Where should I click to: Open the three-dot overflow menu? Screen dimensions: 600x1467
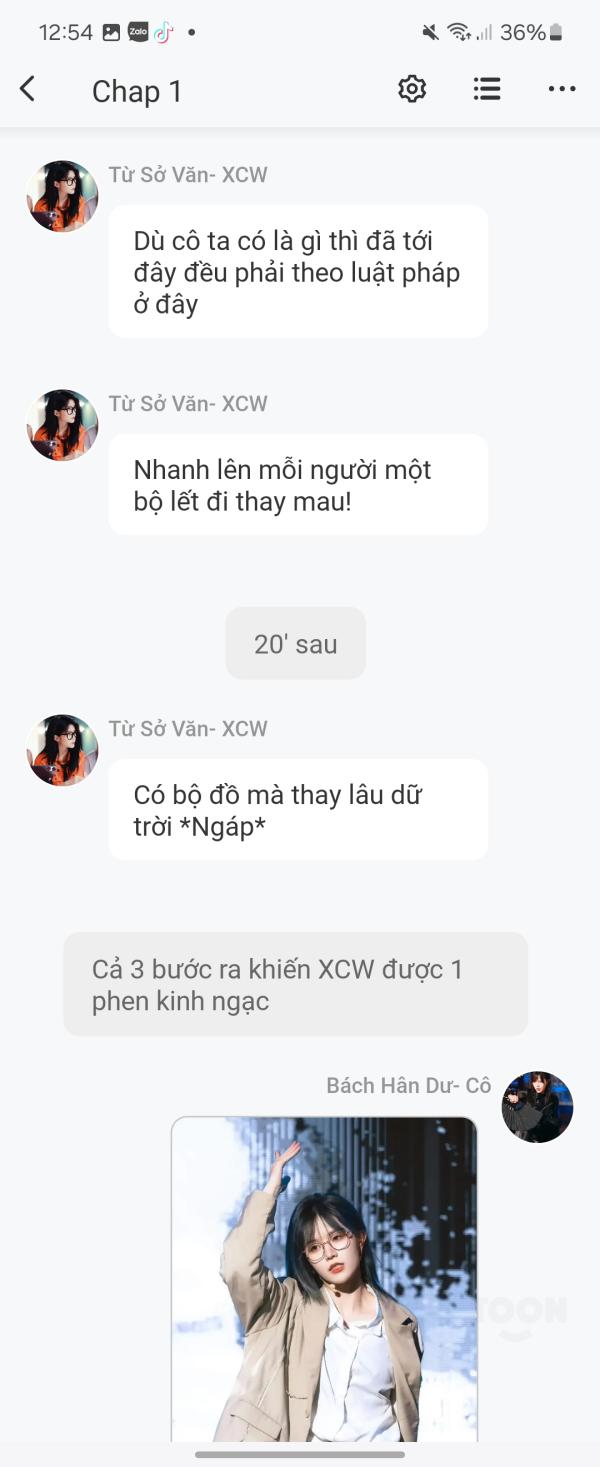(562, 89)
